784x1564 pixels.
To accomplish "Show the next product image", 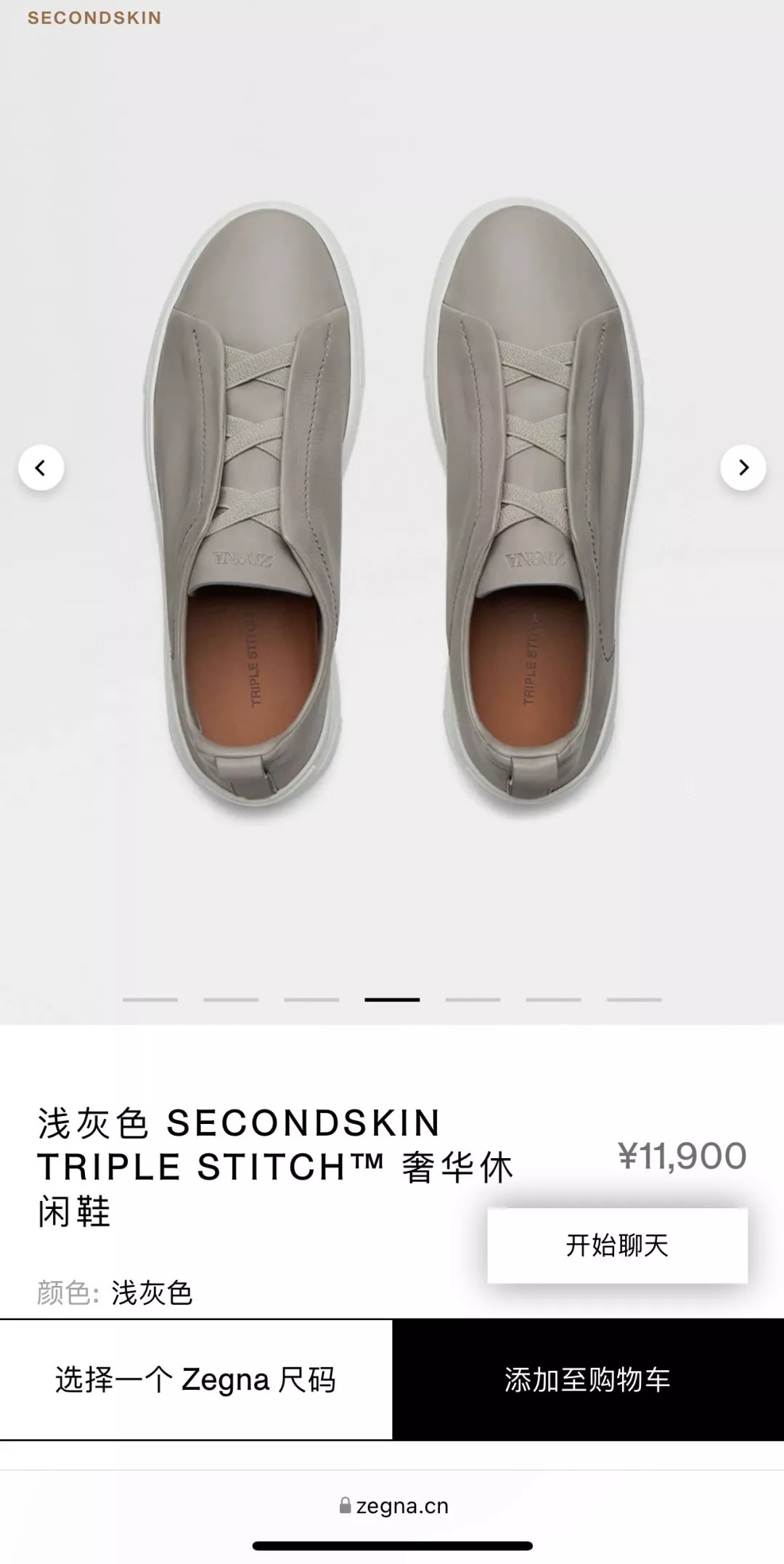I will click(743, 468).
